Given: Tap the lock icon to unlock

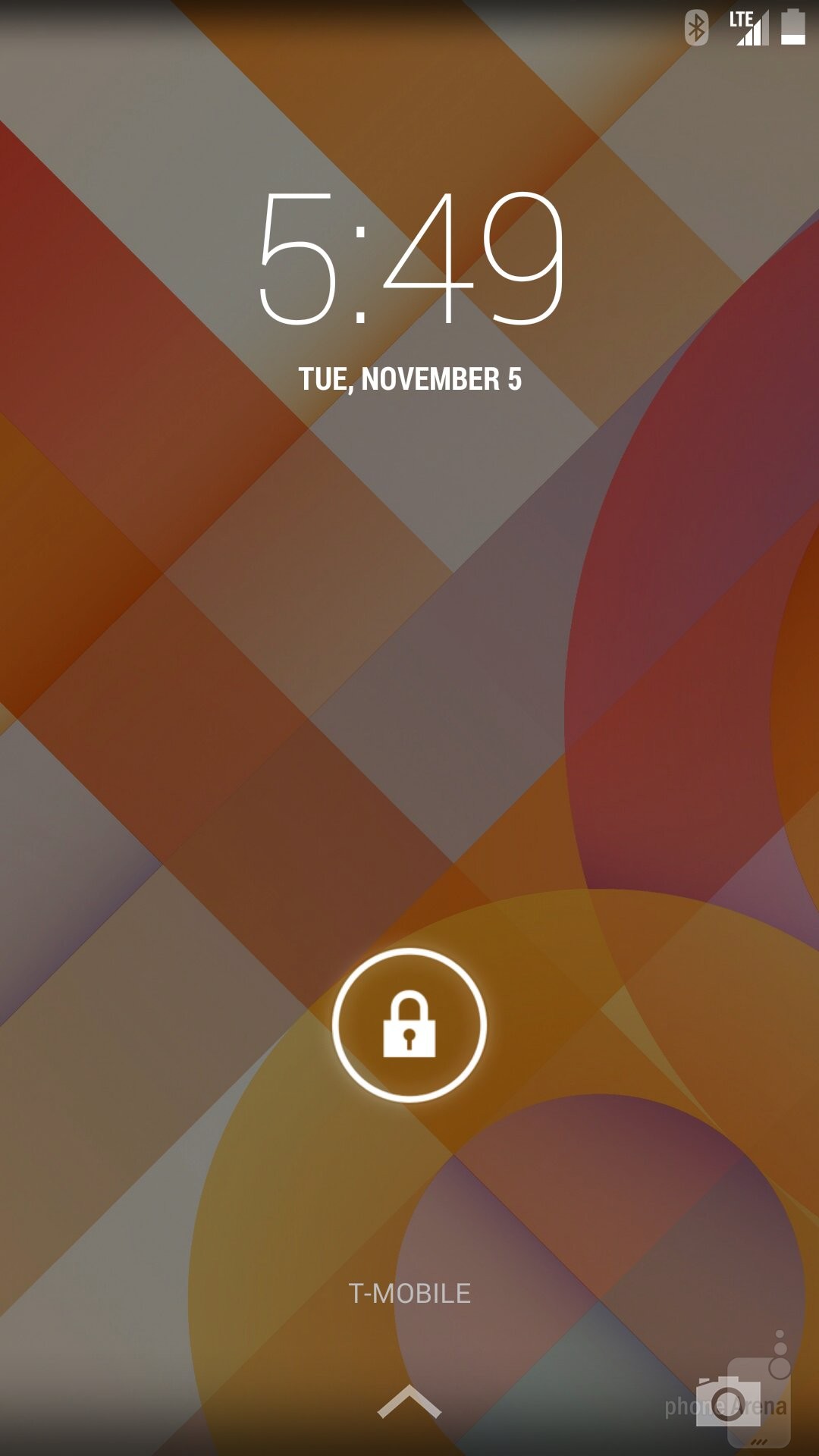Looking at the screenshot, I should (409, 1025).
